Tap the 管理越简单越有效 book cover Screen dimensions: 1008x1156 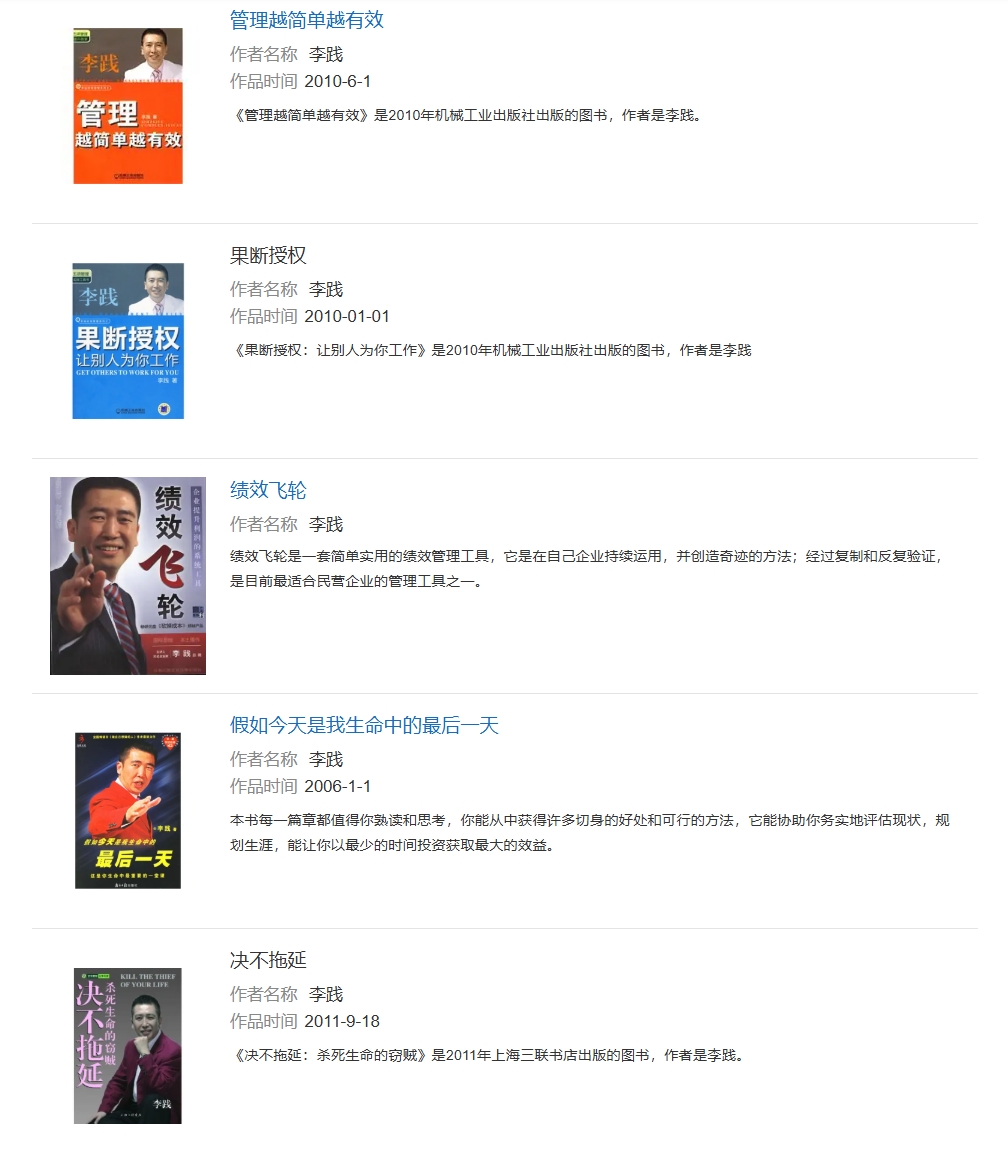[128, 106]
